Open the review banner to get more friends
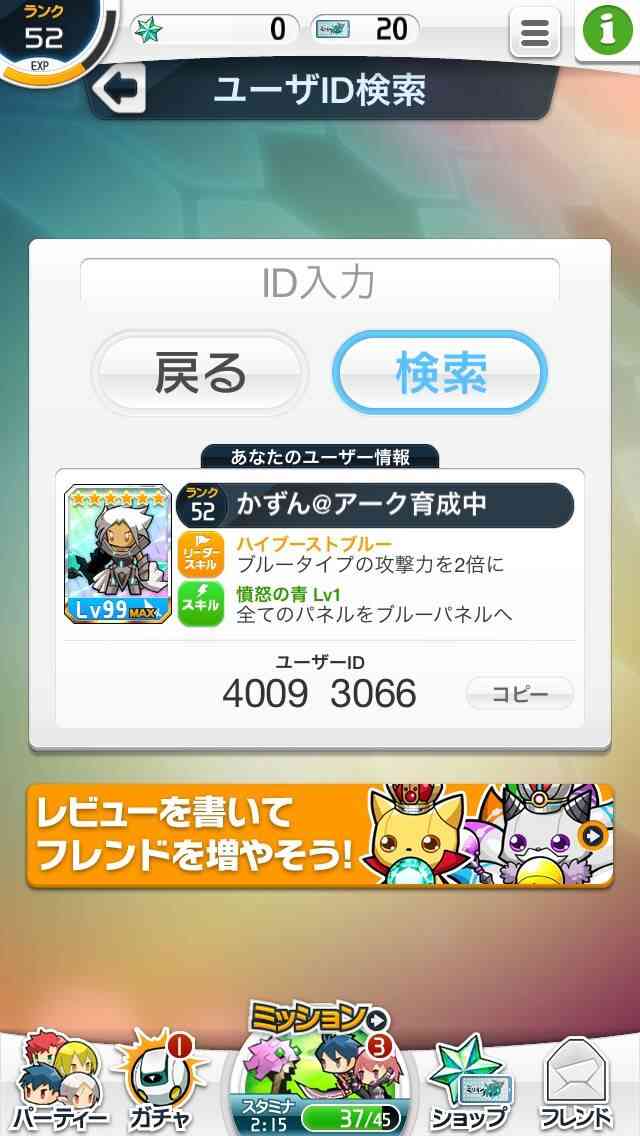Screen dimensions: 640x1136 (320, 835)
